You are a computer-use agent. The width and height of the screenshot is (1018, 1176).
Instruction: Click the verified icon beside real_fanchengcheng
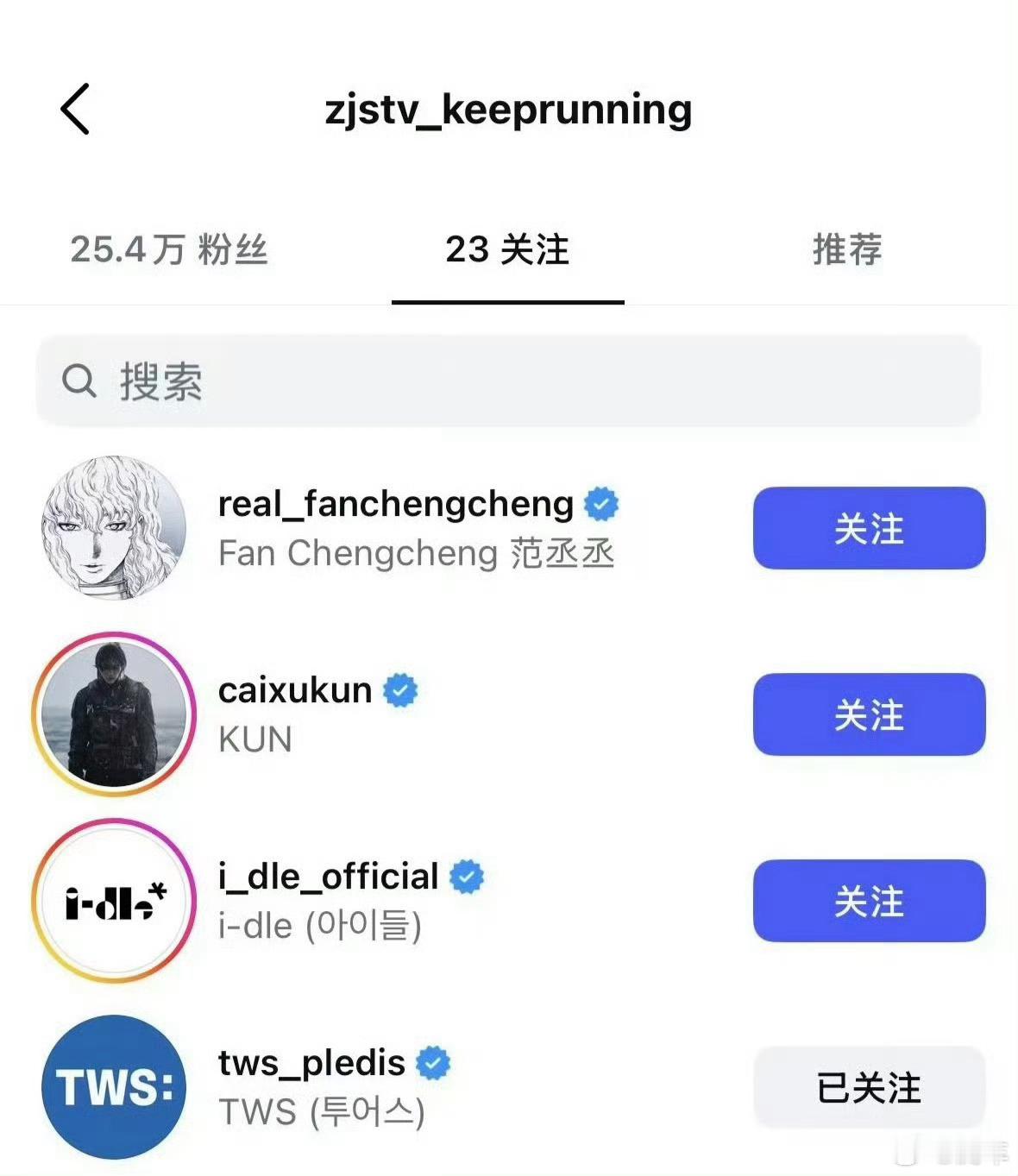(601, 504)
